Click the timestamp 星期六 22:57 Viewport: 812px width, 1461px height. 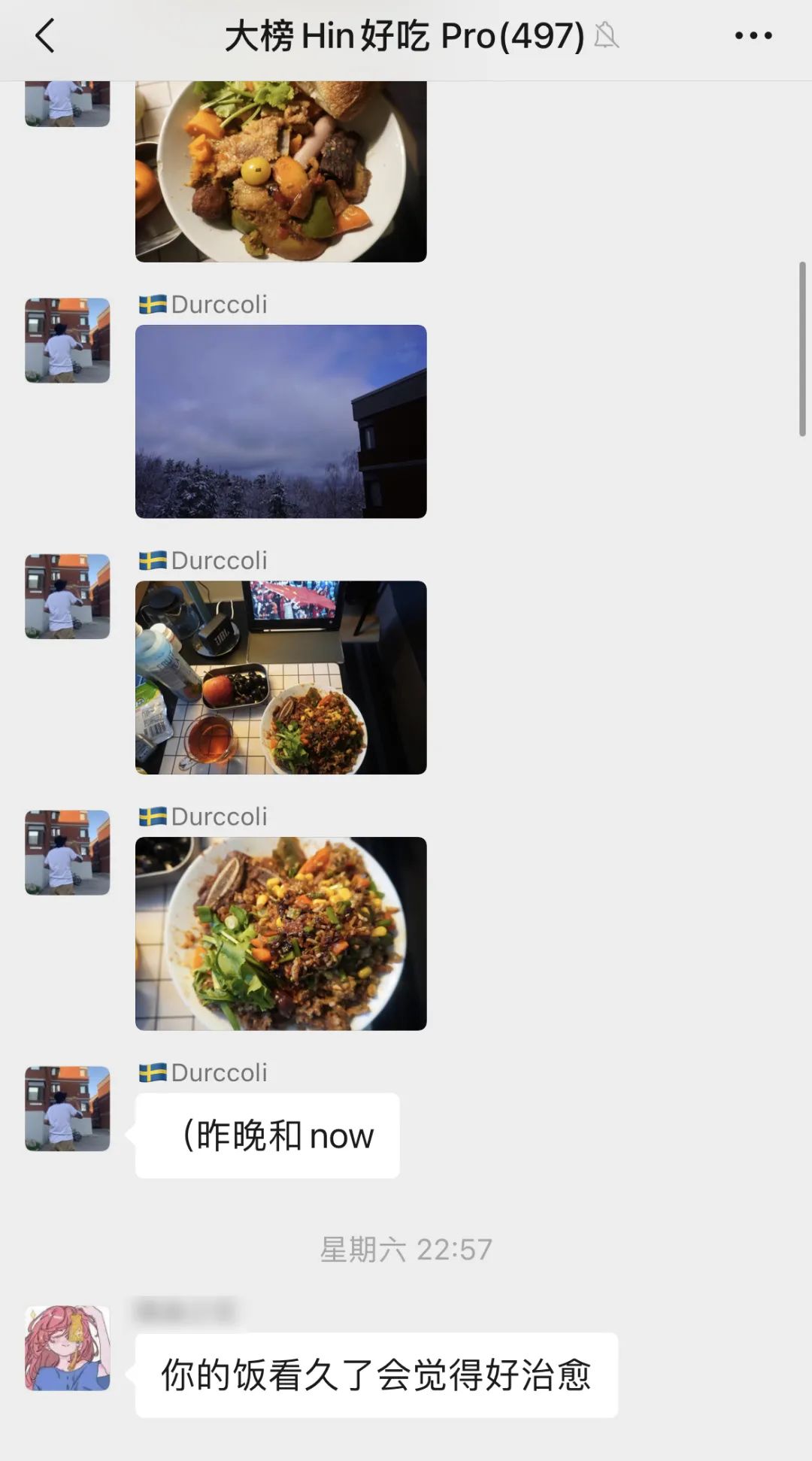click(x=406, y=1248)
